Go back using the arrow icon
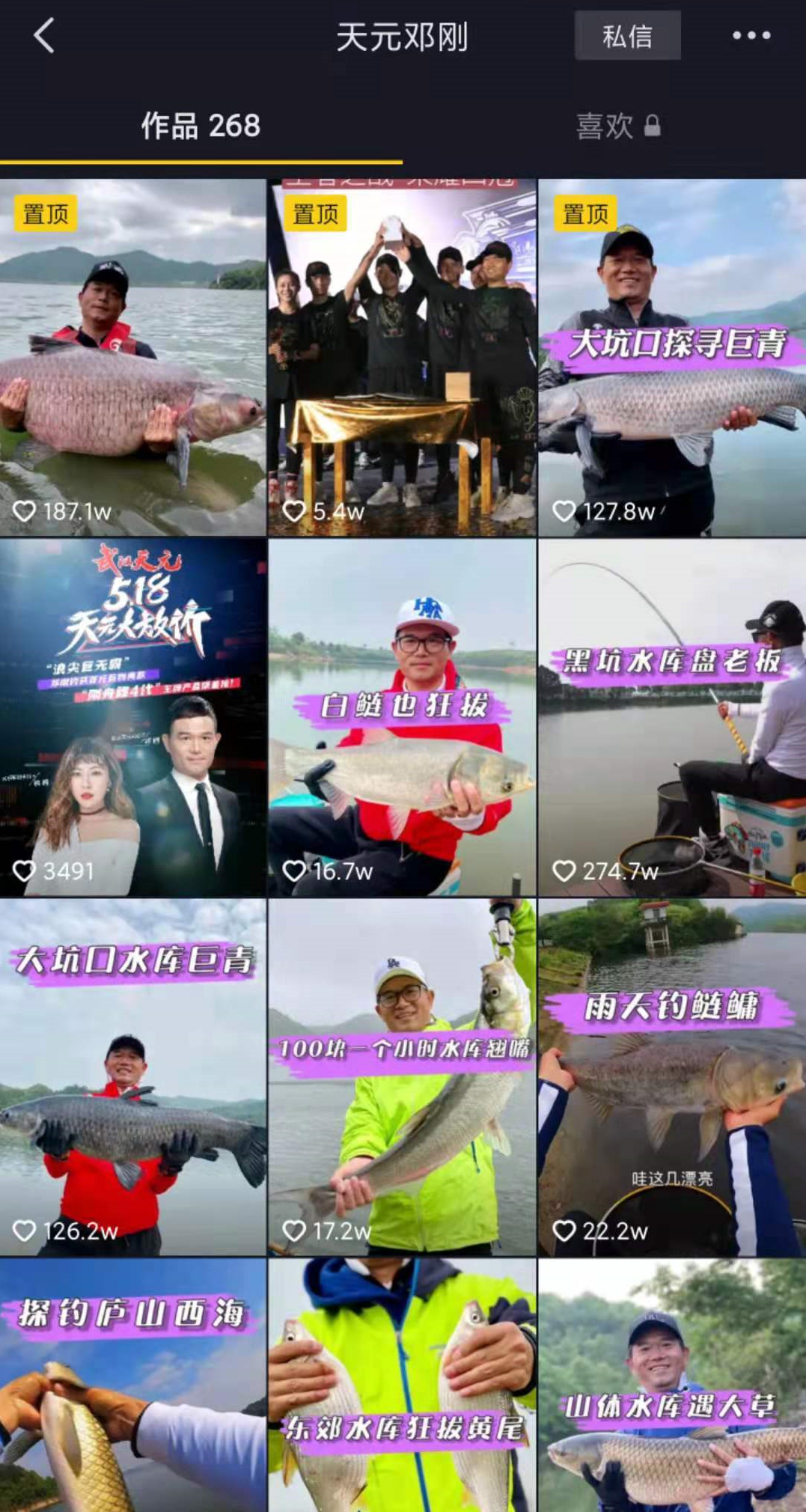This screenshot has width=806, height=1512. pyautogui.click(x=45, y=36)
